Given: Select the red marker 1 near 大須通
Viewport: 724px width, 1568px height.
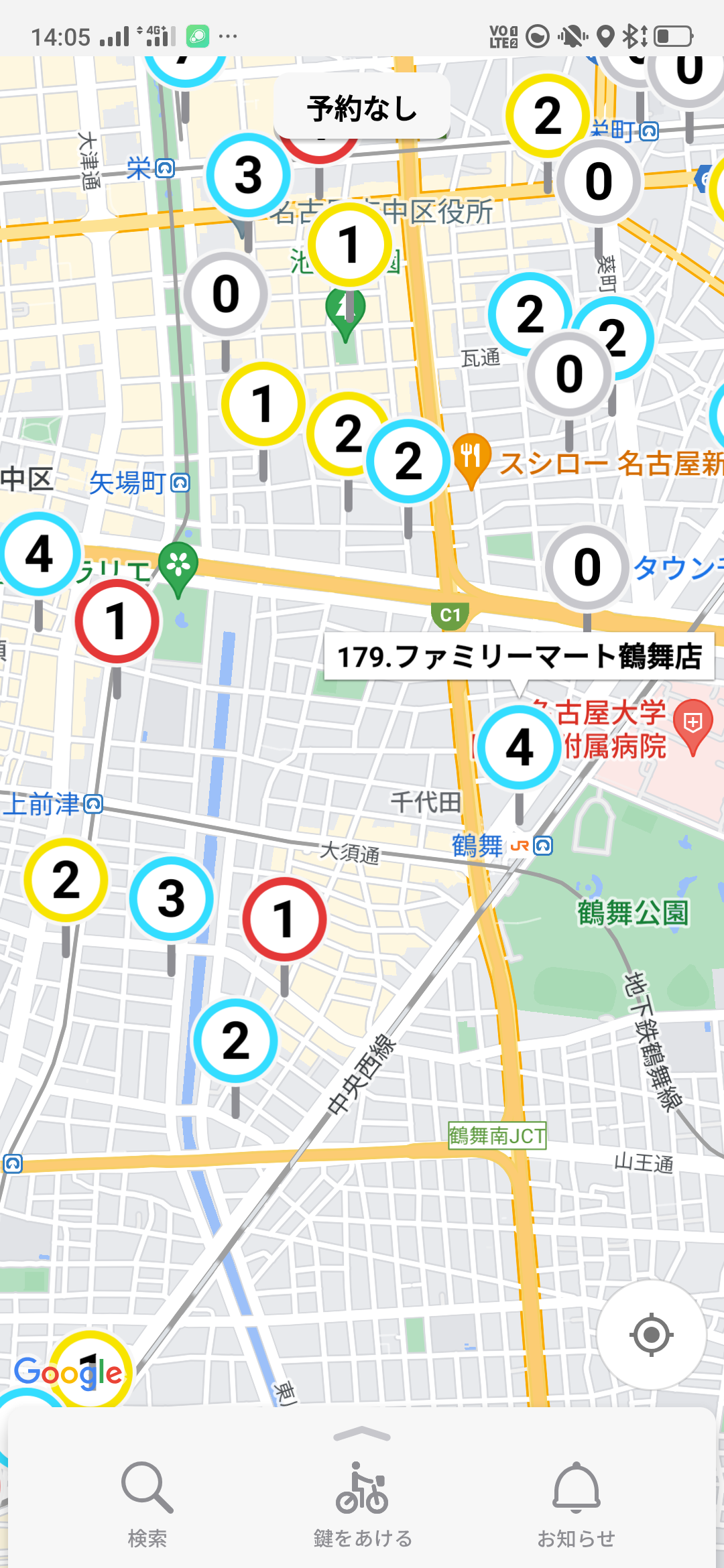Looking at the screenshot, I should pos(284,919).
